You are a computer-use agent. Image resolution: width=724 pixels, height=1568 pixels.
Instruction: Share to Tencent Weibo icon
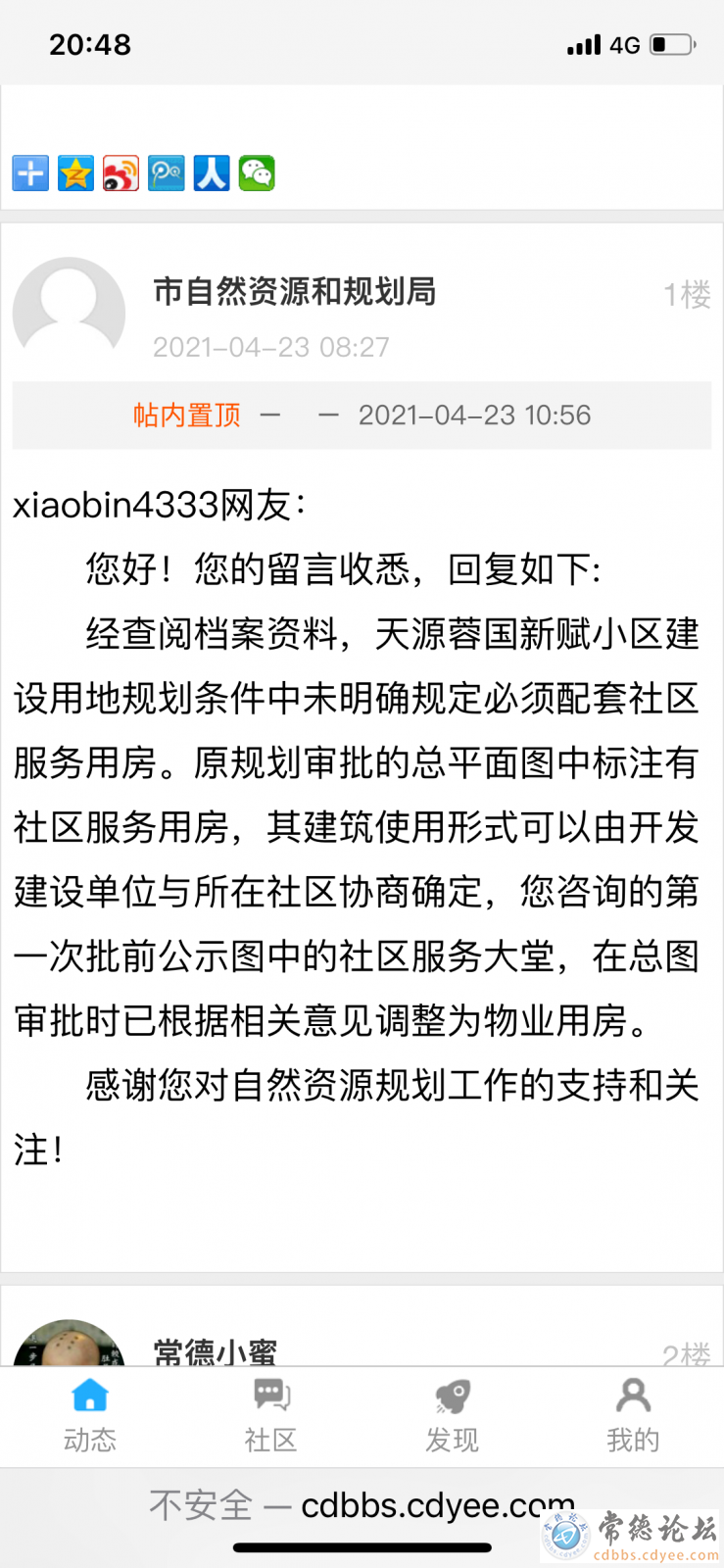pos(167,173)
